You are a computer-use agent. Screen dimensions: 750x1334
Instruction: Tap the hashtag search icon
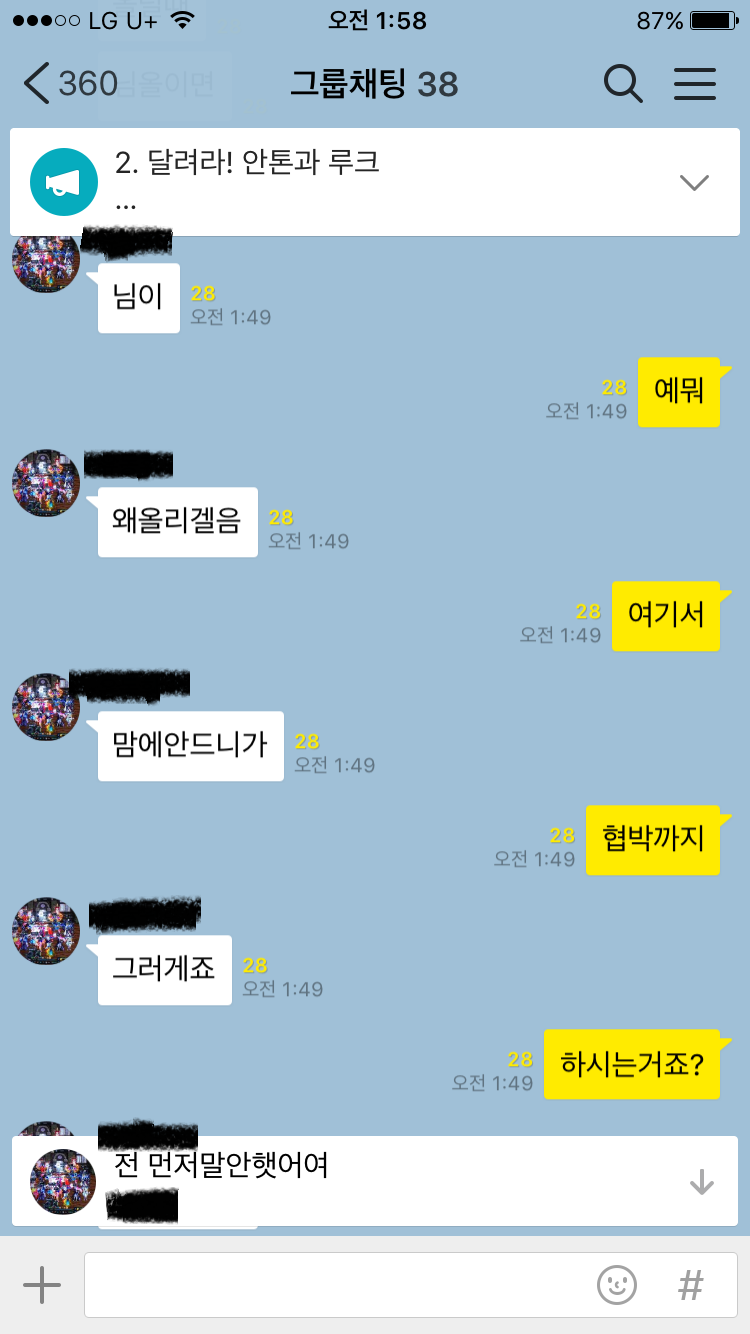coord(691,1284)
